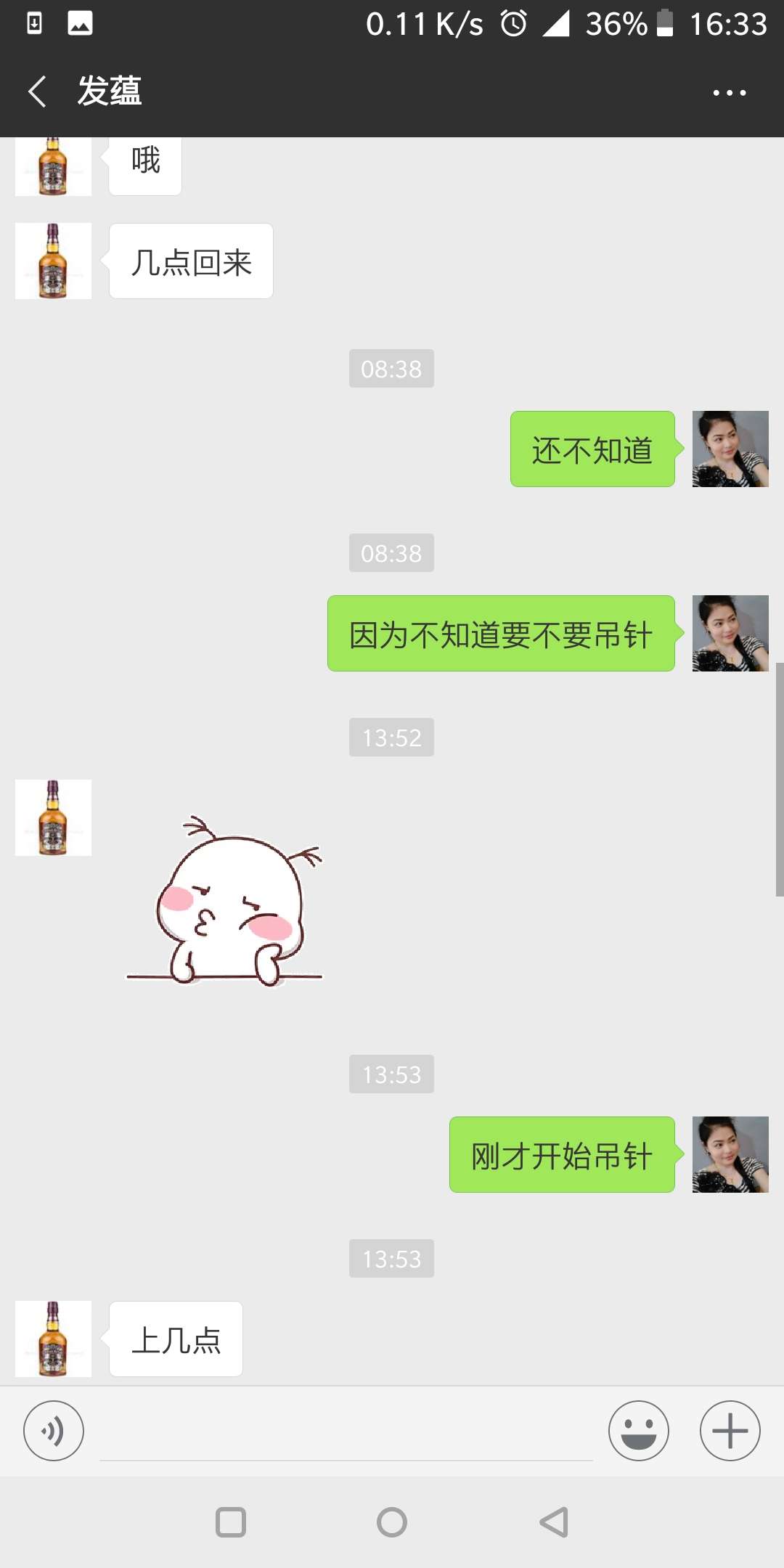This screenshot has height=1568, width=784.
Task: Tap the 13:52 timestamp label
Action: (391, 738)
